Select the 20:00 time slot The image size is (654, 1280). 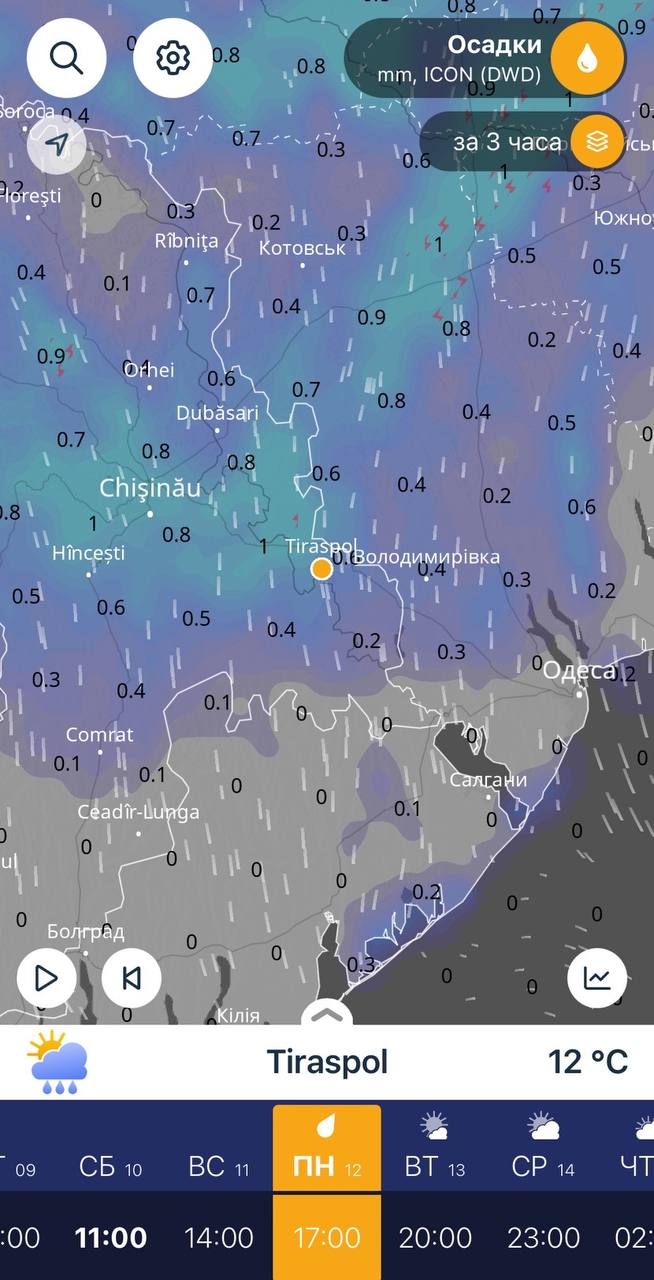tap(435, 1237)
